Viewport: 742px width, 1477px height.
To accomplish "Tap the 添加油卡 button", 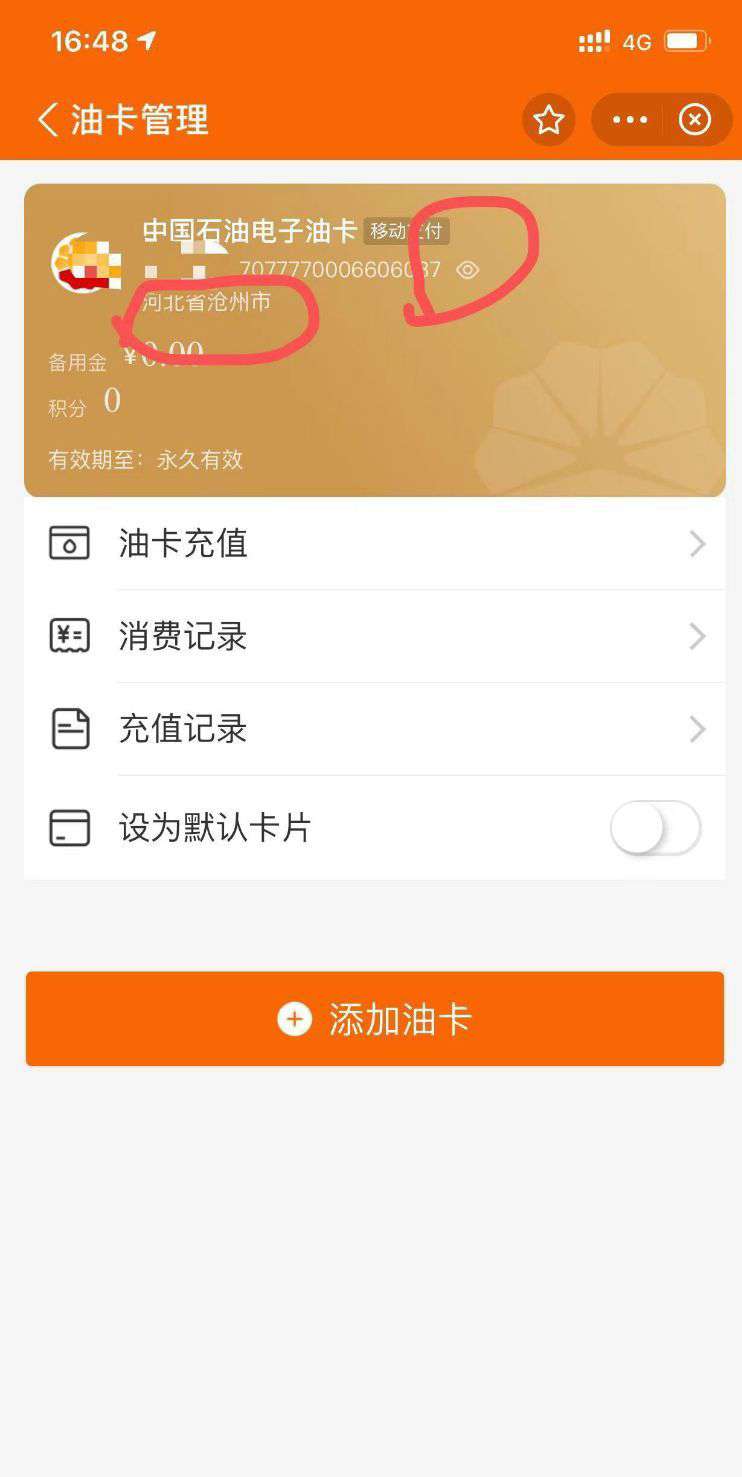I will (375, 1019).
